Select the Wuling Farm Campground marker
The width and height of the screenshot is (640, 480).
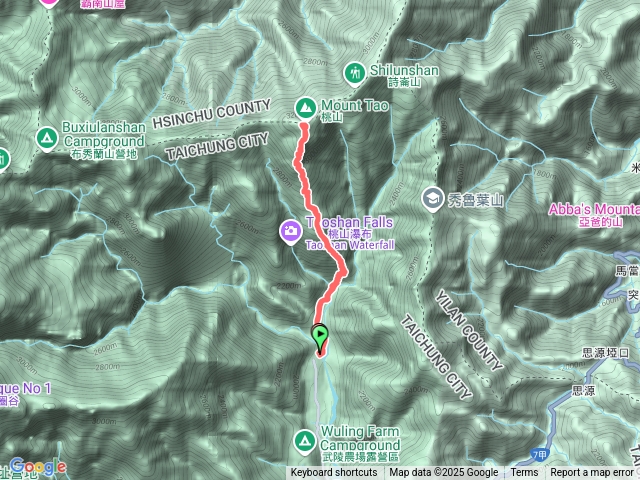coord(305,439)
